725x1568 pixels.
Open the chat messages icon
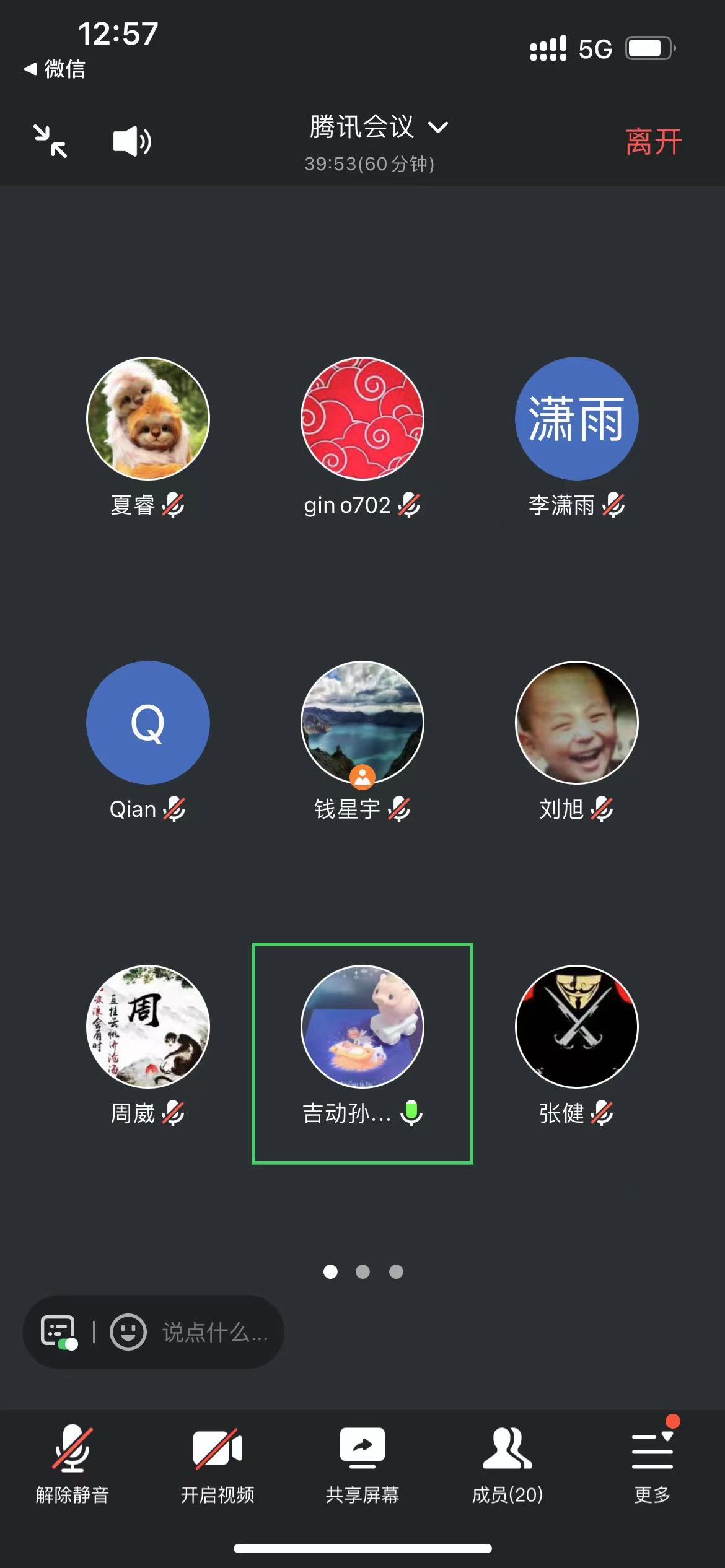point(59,1331)
